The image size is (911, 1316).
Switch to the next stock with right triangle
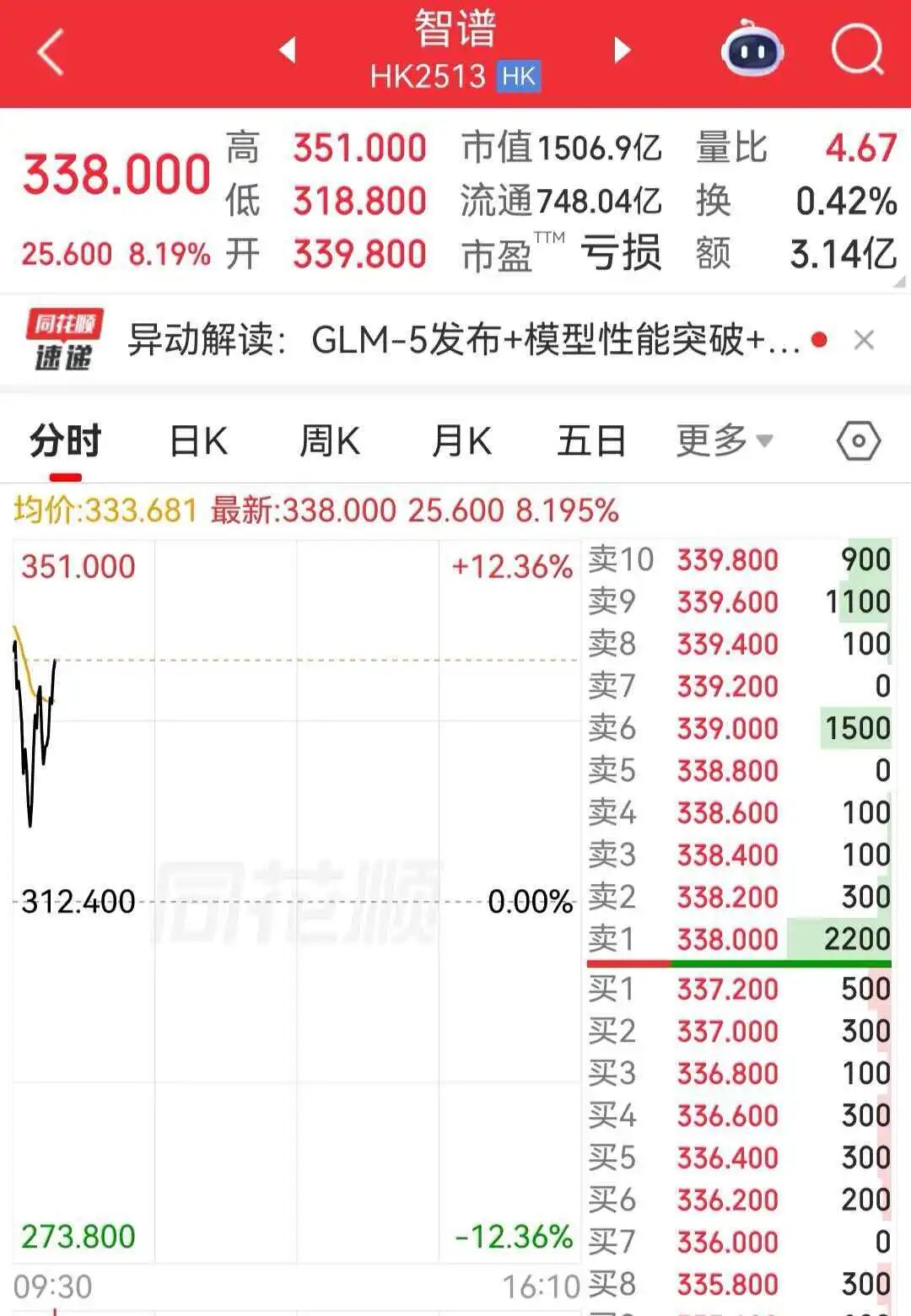(x=623, y=51)
